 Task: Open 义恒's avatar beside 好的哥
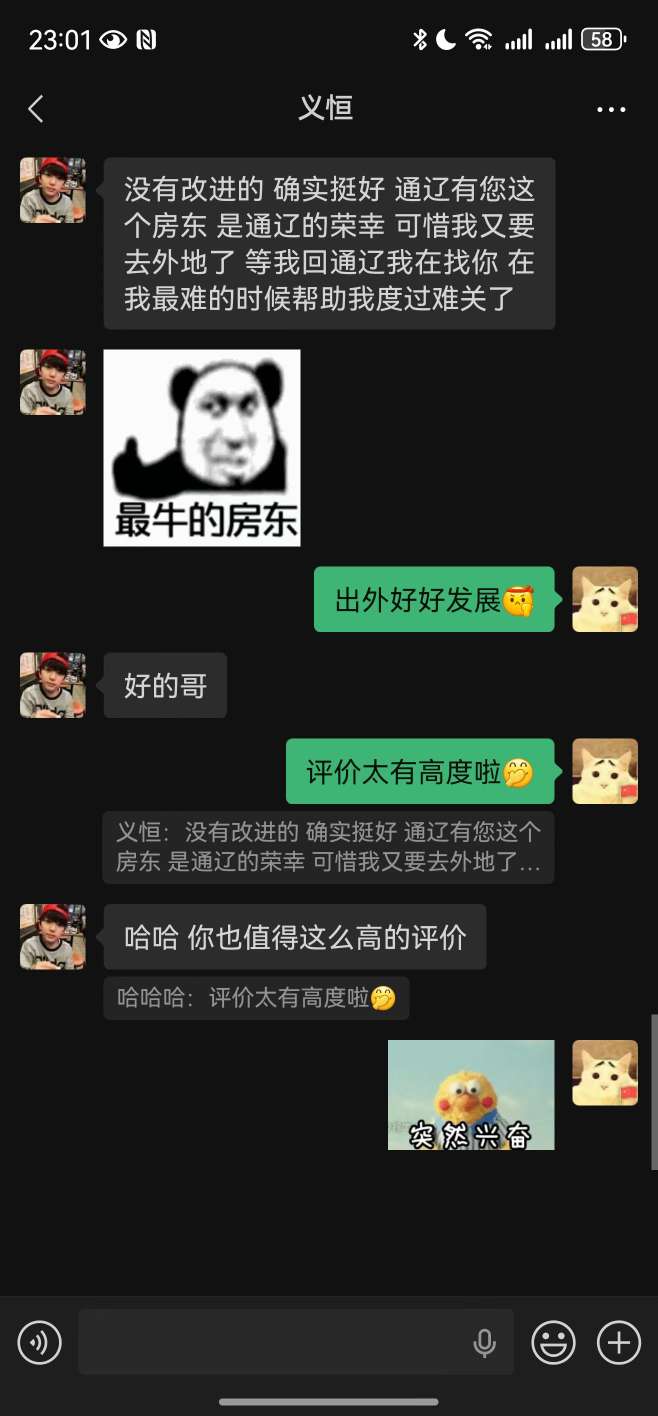click(x=52, y=685)
